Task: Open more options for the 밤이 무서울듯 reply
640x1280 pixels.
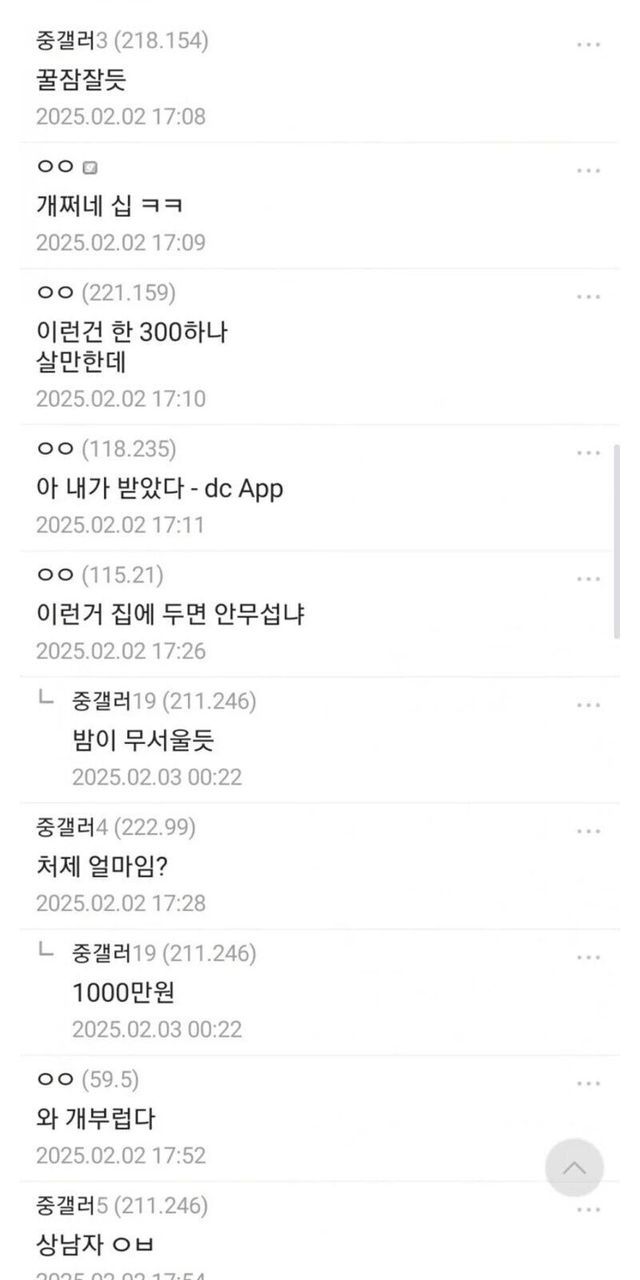Action: point(589,704)
